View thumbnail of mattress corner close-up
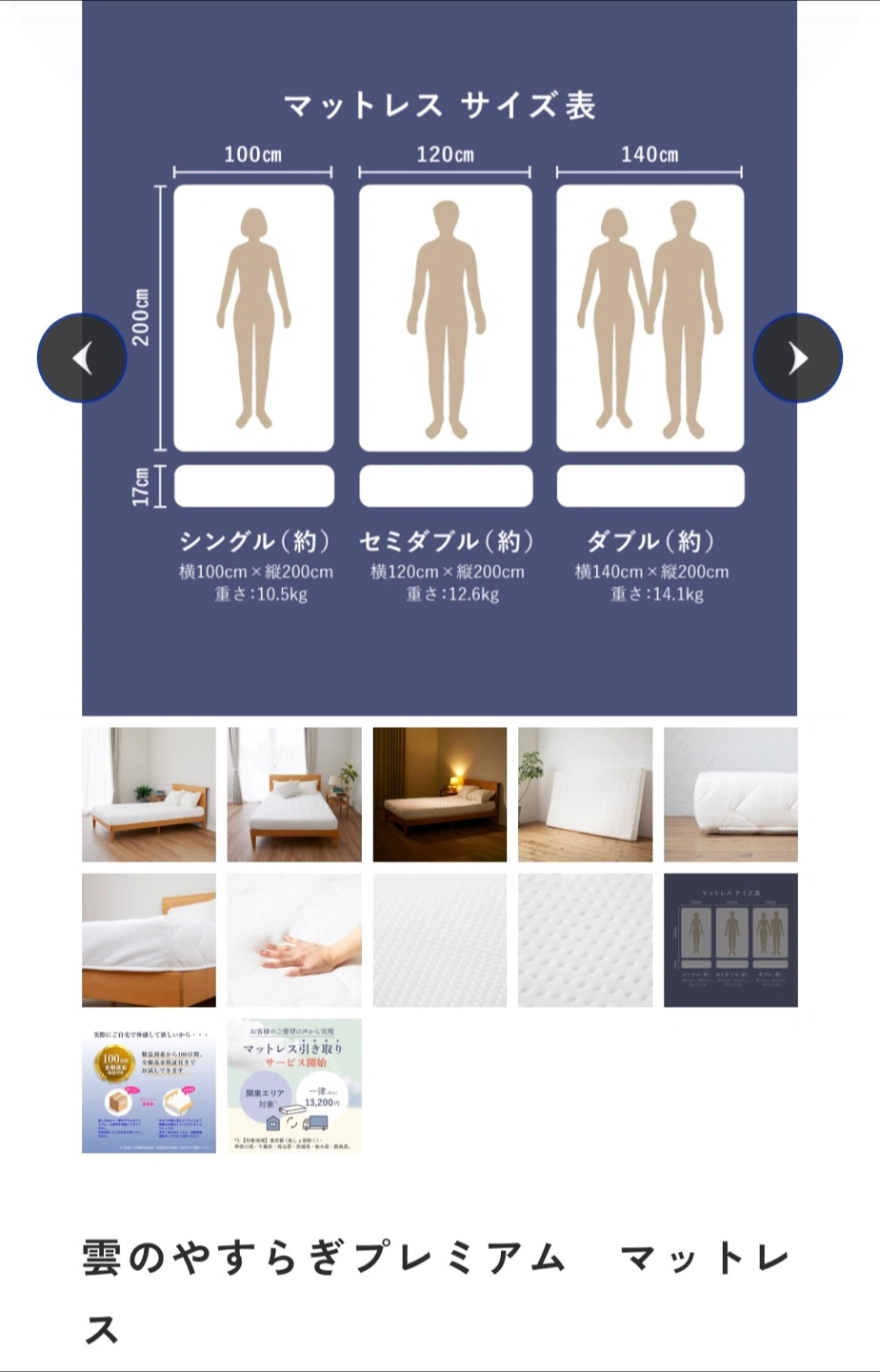880x1372 pixels. (x=149, y=940)
